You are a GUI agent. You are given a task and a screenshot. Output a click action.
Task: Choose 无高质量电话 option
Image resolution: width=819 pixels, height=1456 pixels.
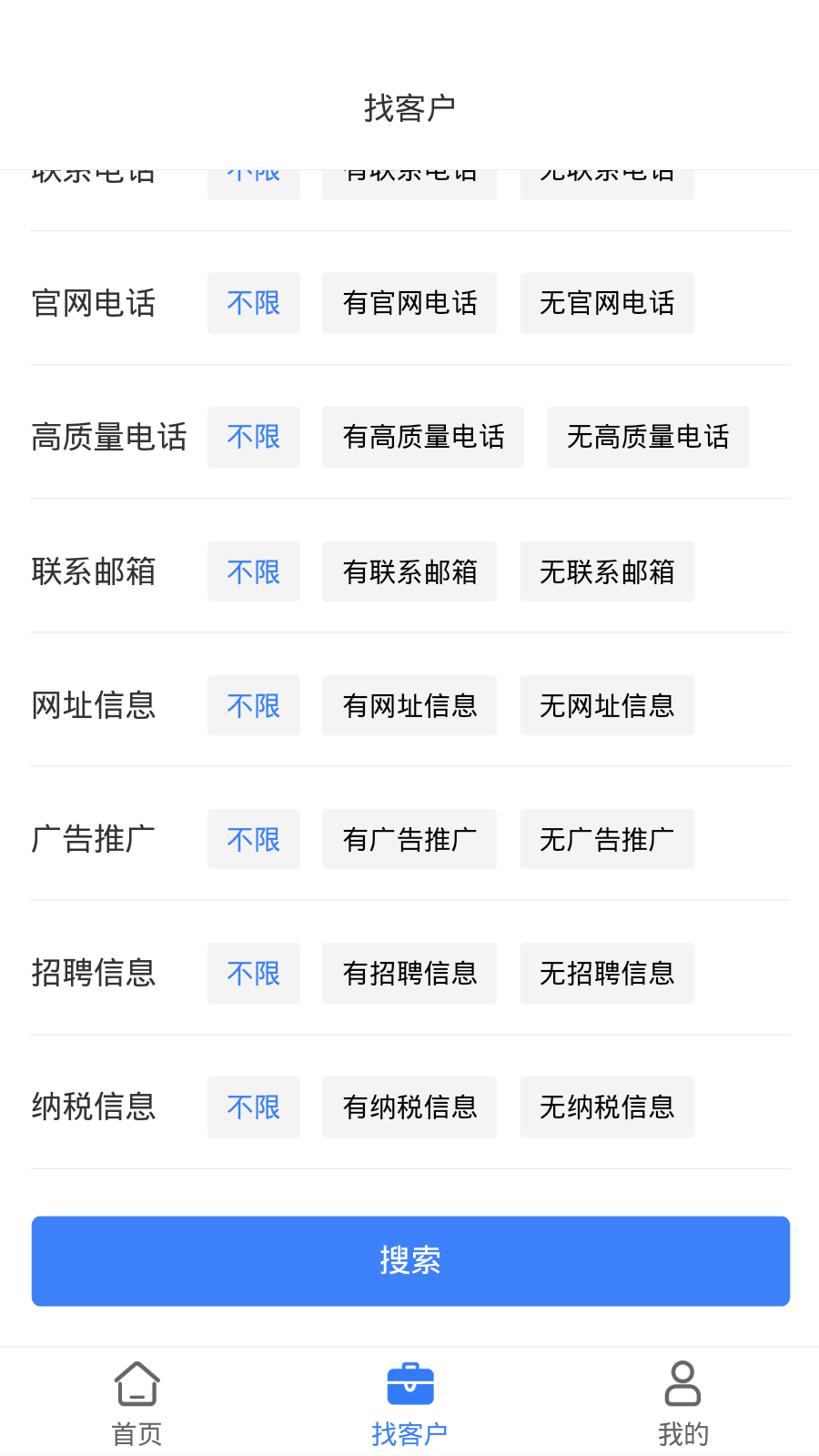648,437
